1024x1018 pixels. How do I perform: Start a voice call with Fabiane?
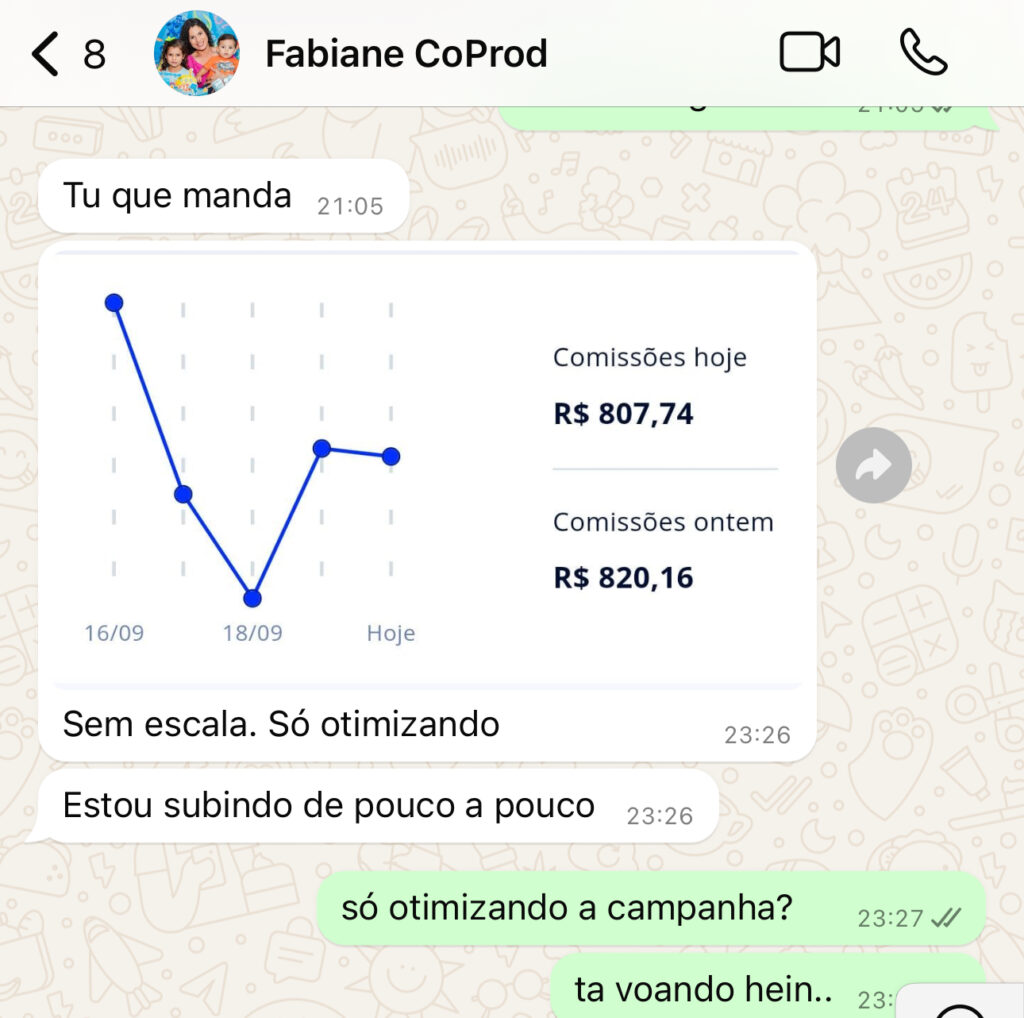[922, 53]
